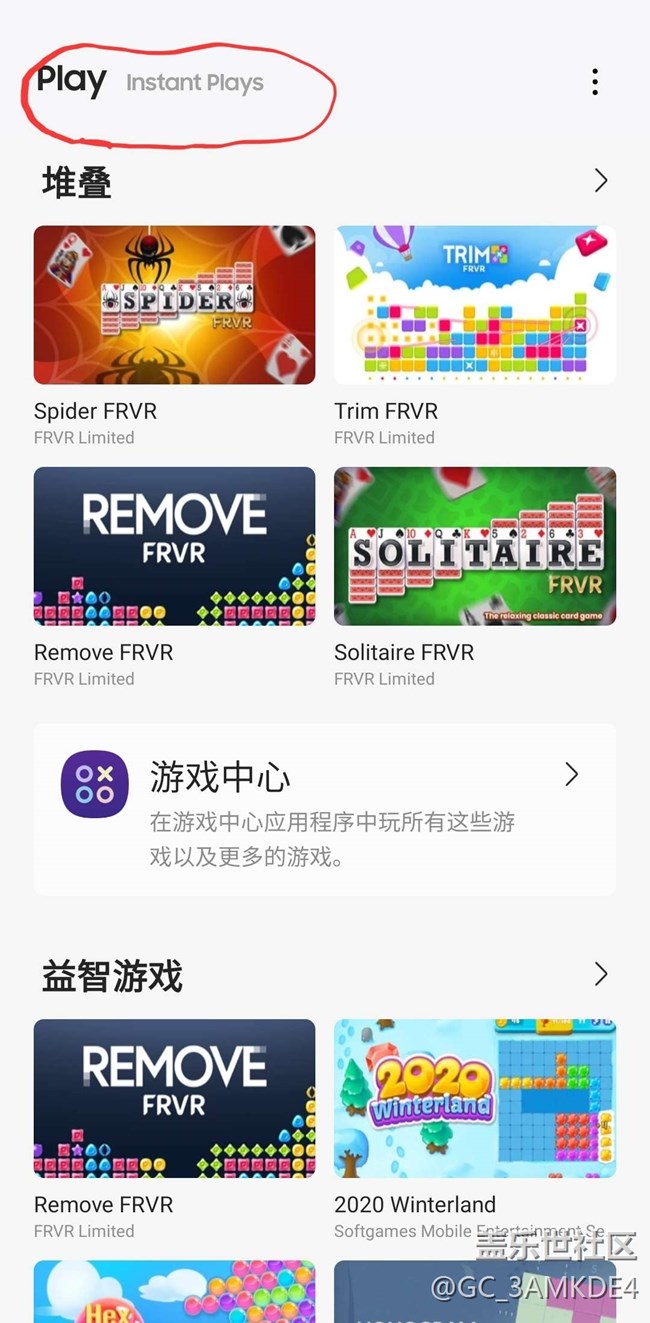Image resolution: width=650 pixels, height=1323 pixels.
Task: Launch the Spider FRVR game
Action: [174, 305]
